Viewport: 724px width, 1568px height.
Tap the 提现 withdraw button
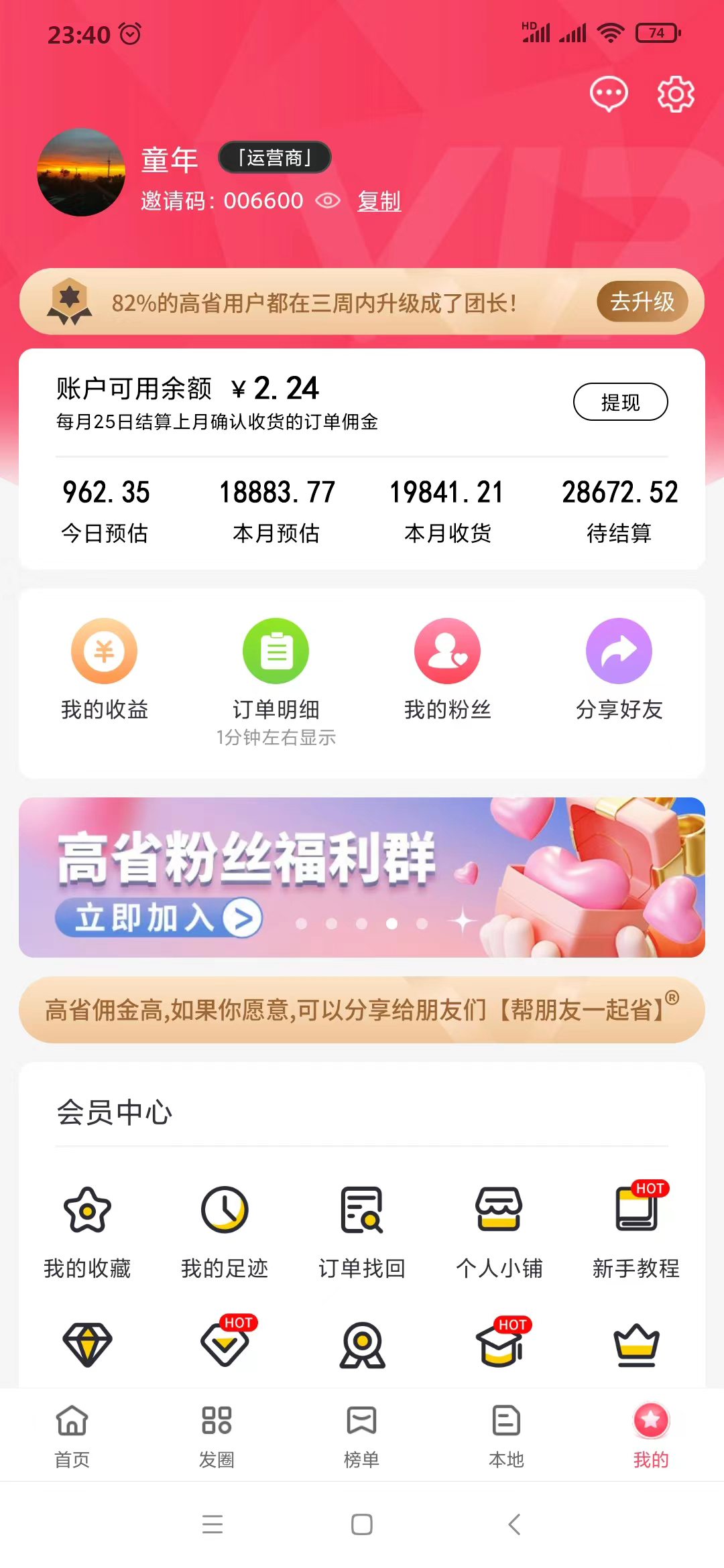[620, 401]
